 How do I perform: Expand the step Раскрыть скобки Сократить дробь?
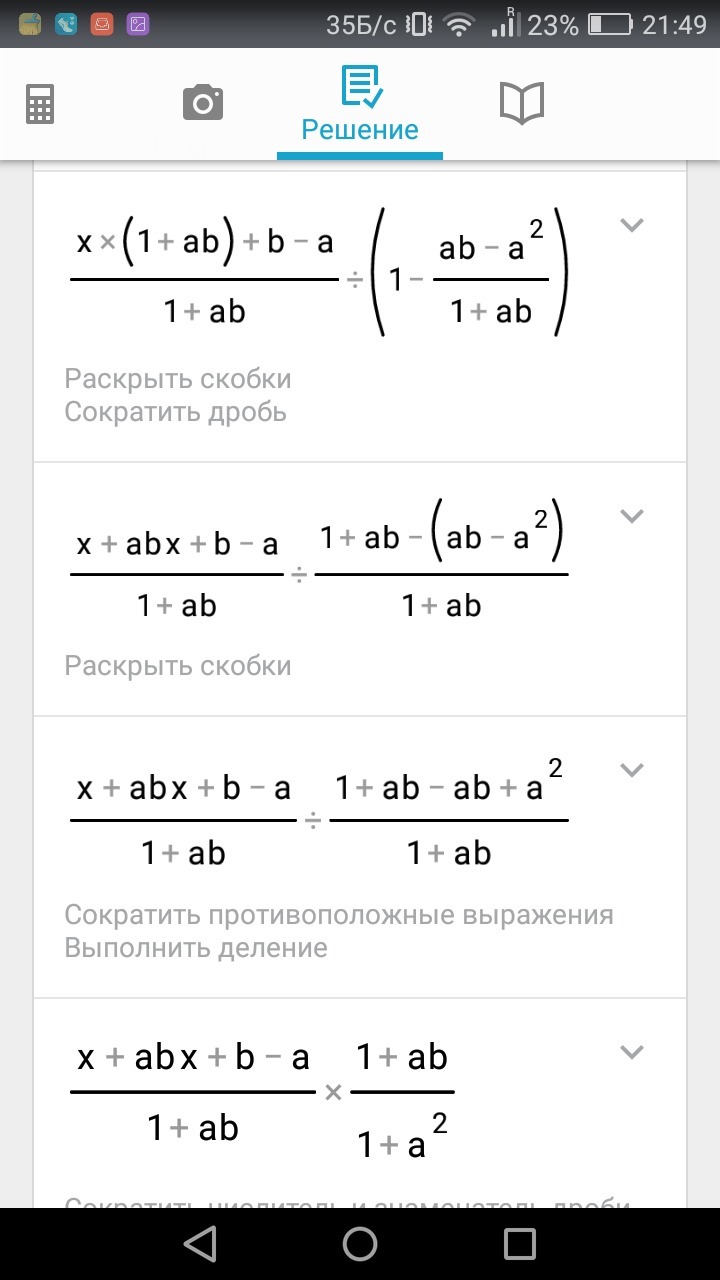click(631, 225)
